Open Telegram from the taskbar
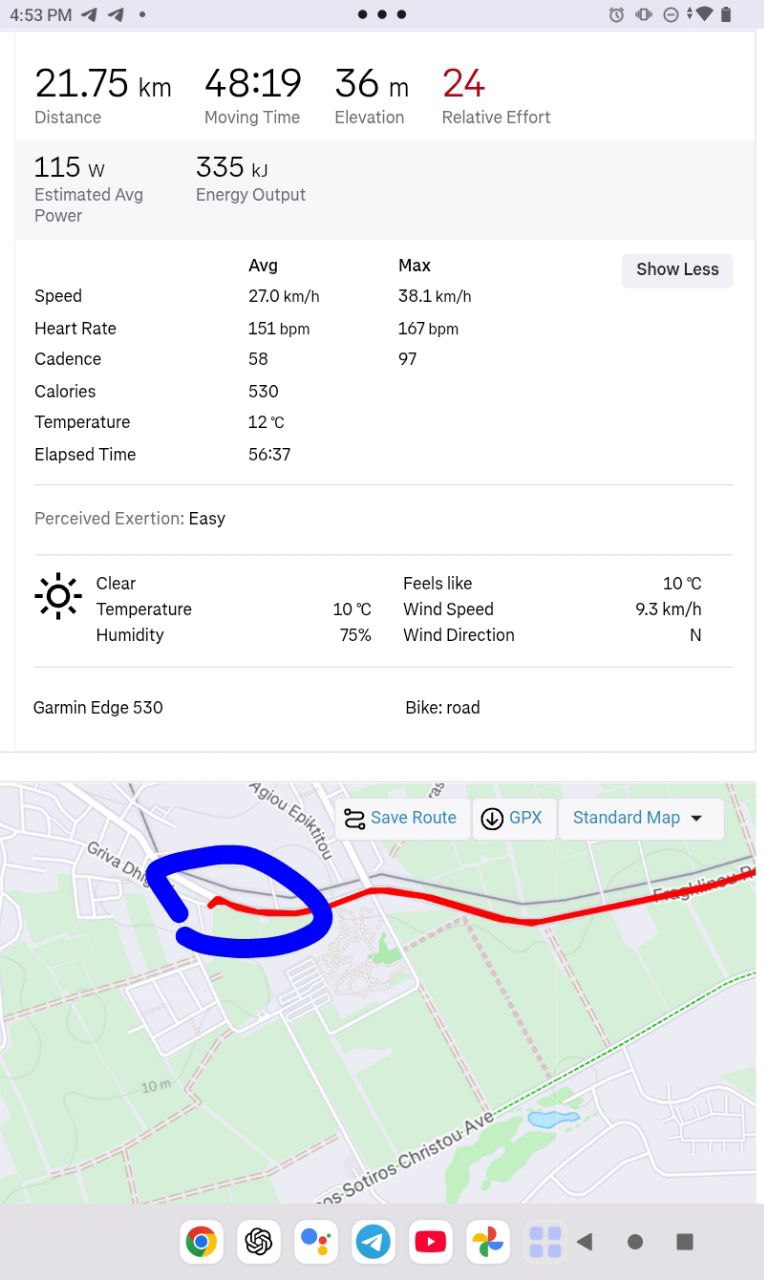 coord(373,1242)
